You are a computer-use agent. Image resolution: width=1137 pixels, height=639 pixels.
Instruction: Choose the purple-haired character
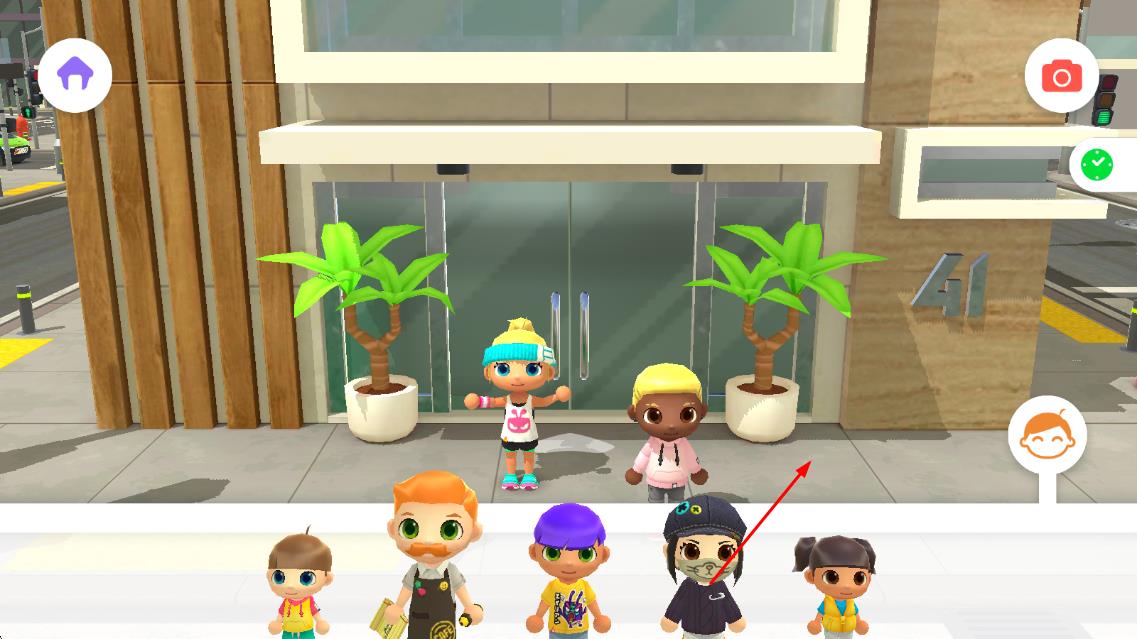point(569,570)
